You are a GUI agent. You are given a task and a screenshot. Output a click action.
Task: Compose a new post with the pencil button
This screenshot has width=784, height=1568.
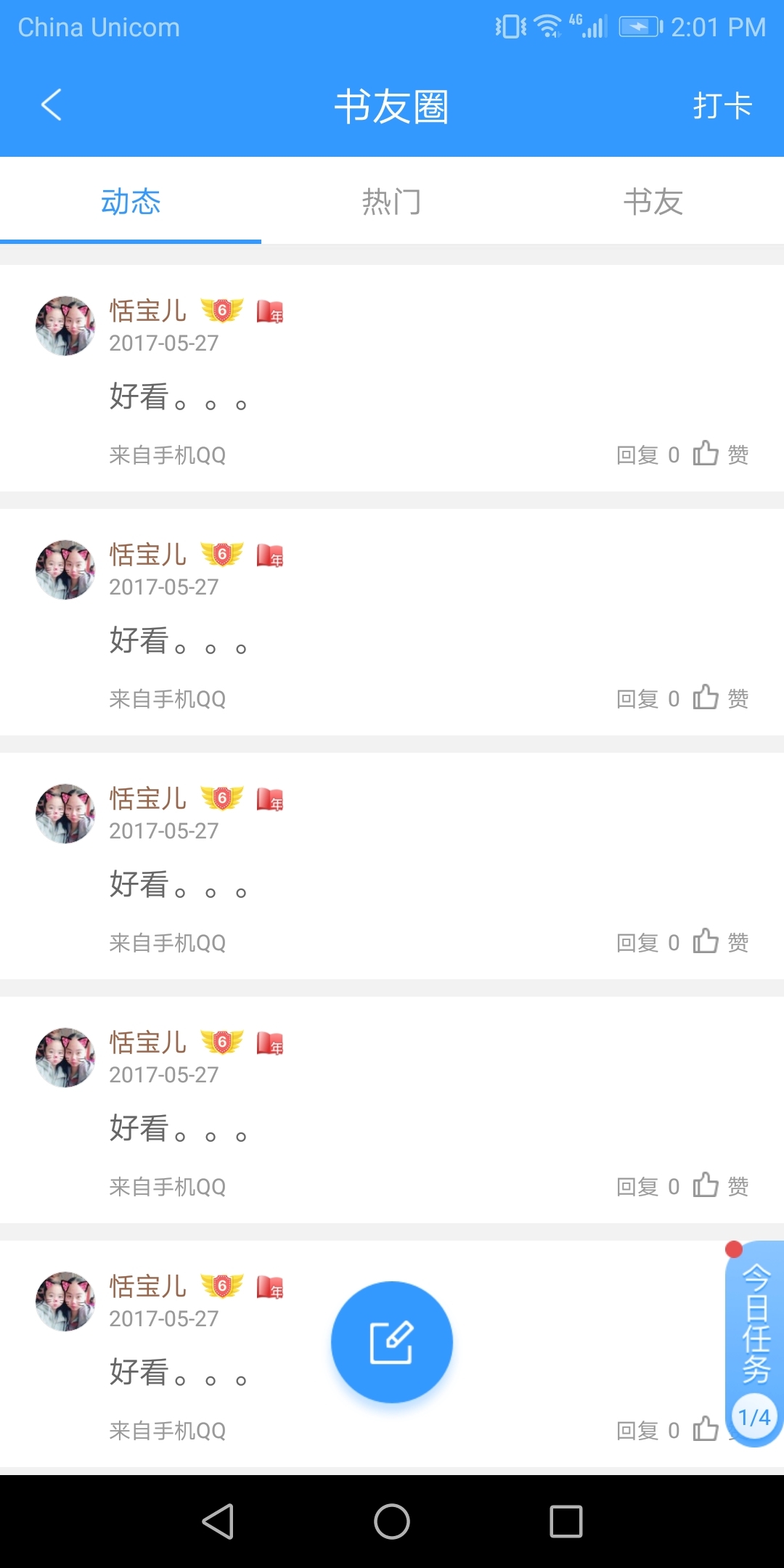[x=391, y=1342]
